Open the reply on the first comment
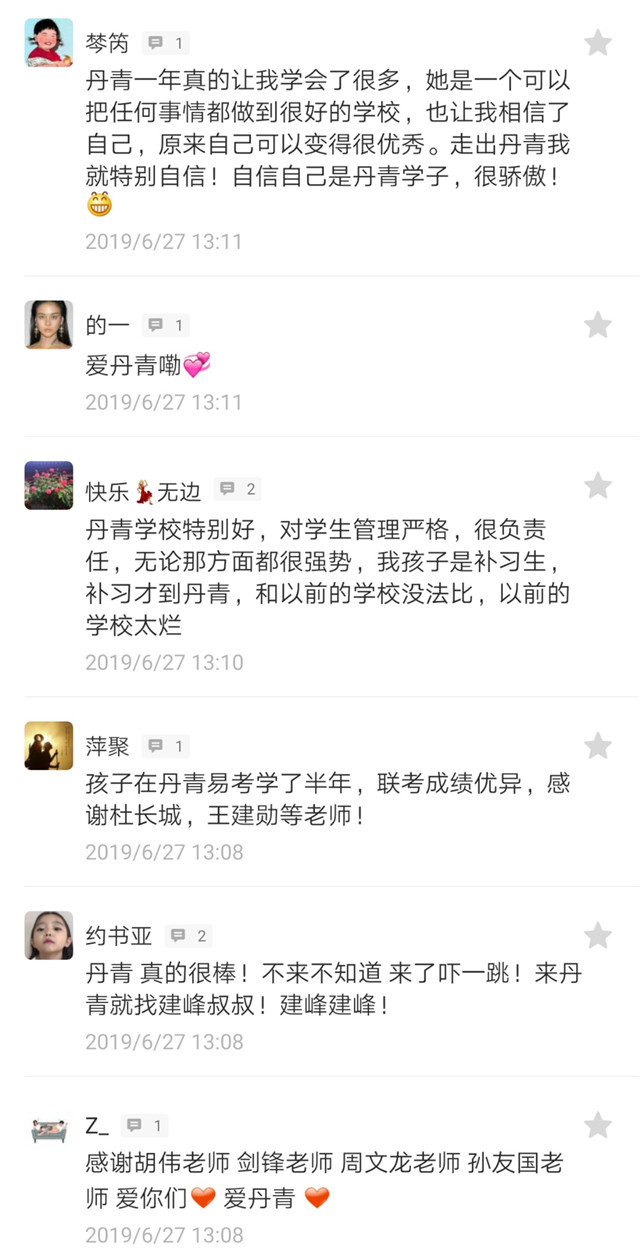Image resolution: width=640 pixels, height=1250 pixels. click(x=164, y=43)
